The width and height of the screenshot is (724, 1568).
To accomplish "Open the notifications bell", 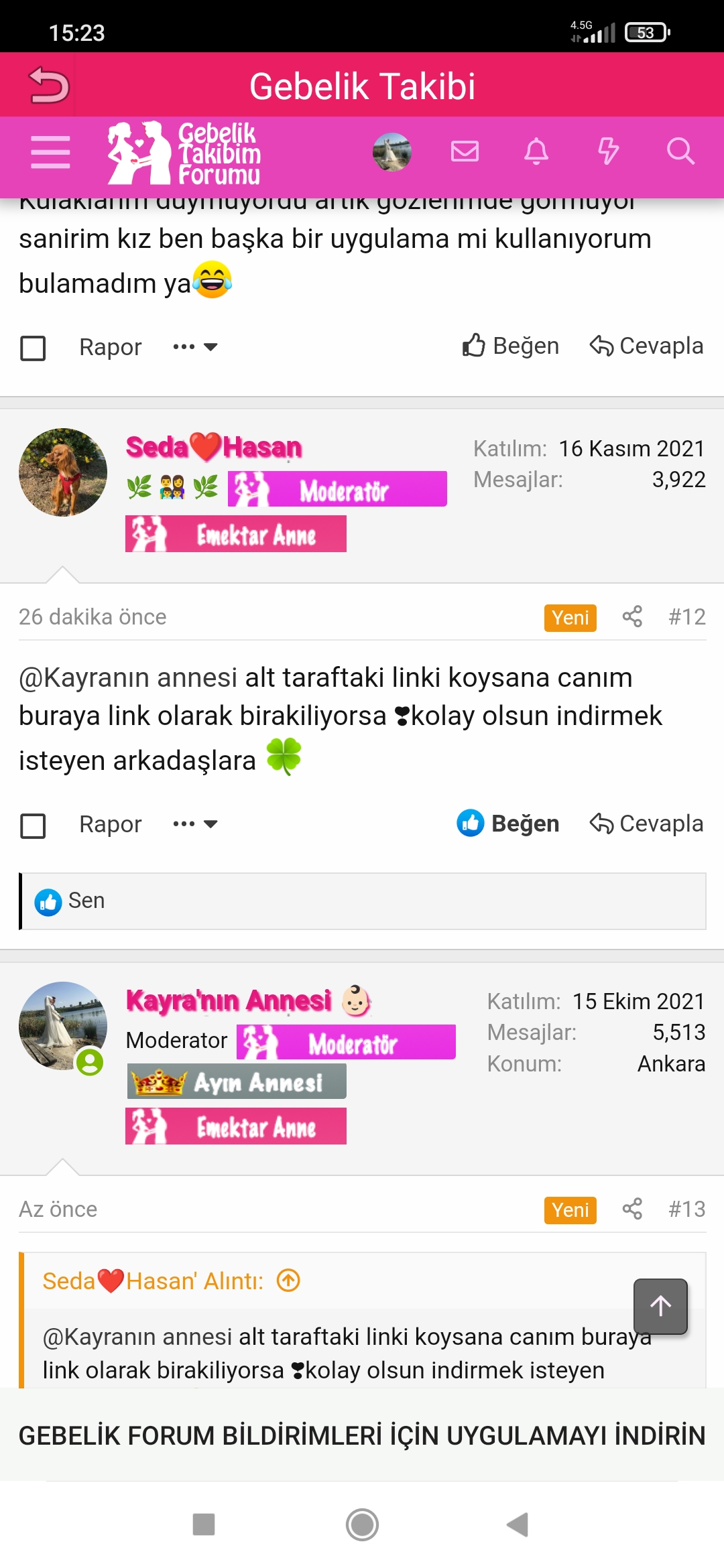I will (x=536, y=151).
